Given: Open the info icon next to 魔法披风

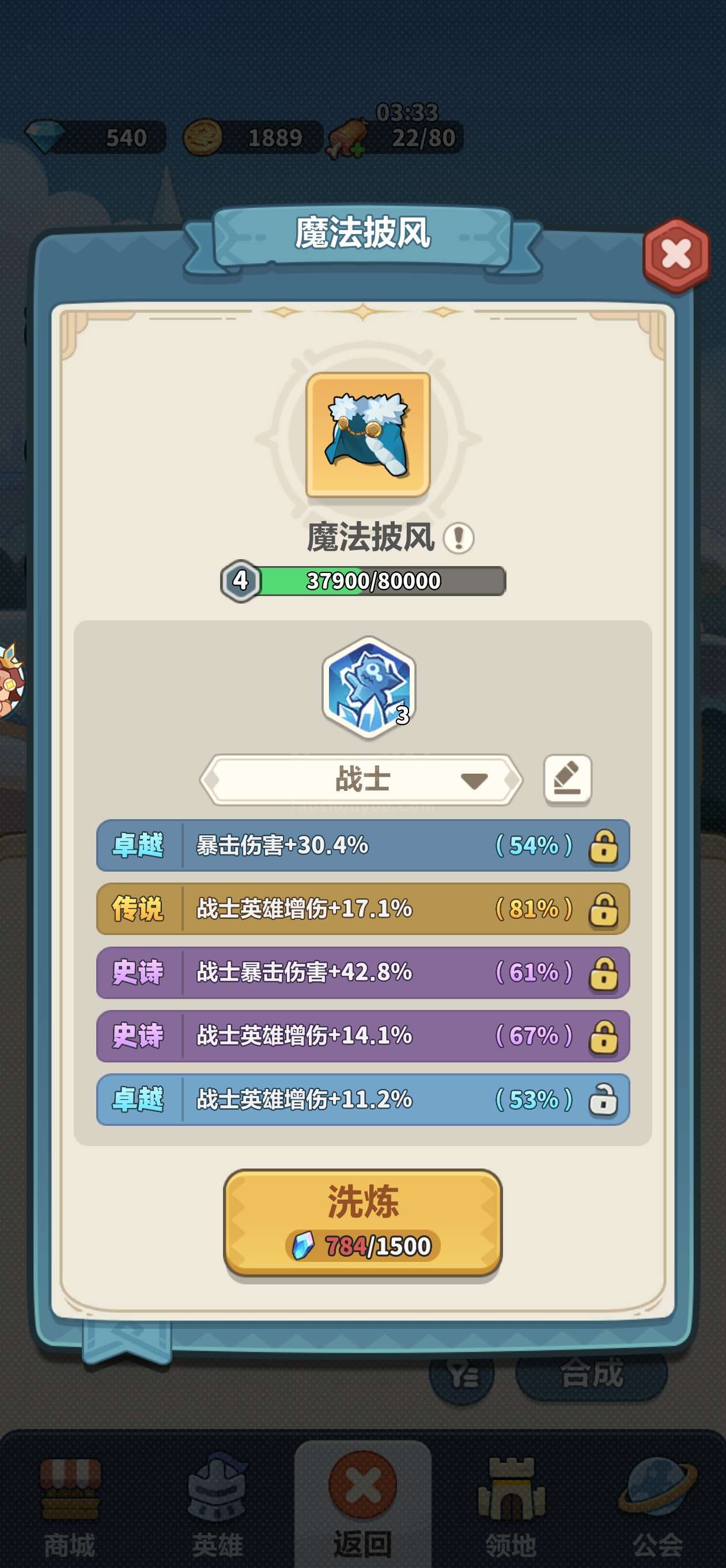Looking at the screenshot, I should 458,538.
